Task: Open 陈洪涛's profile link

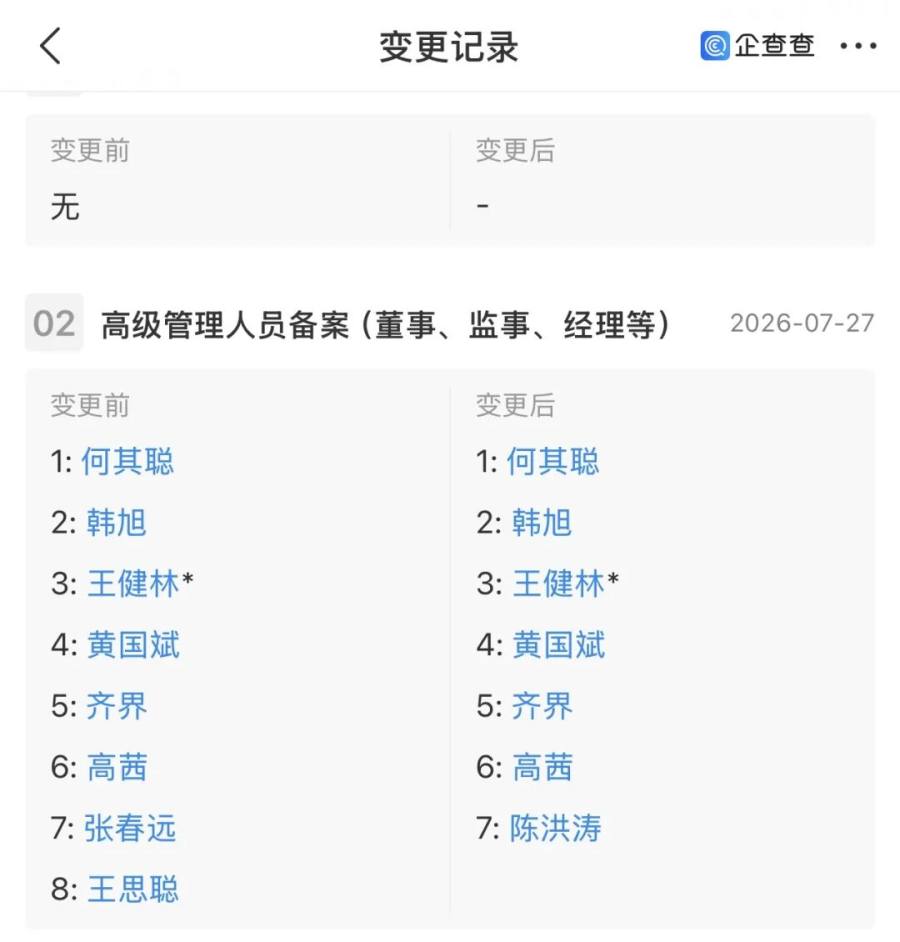Action: pyautogui.click(x=556, y=828)
